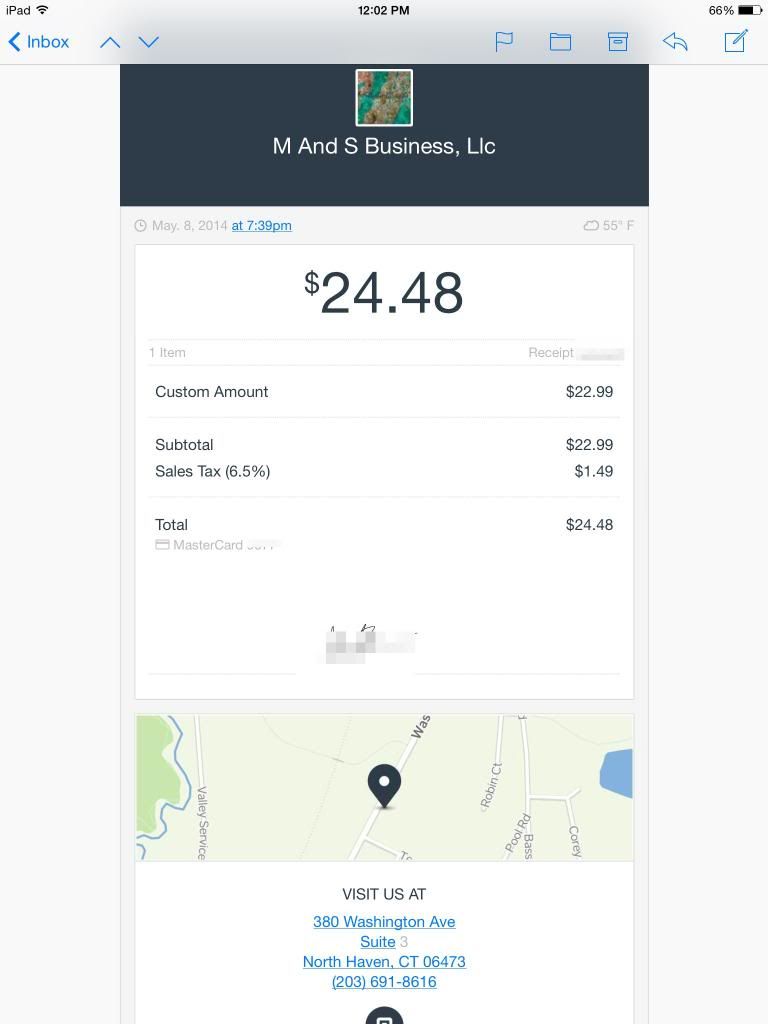Tap the North Haven, CT 06473 link

click(384, 962)
